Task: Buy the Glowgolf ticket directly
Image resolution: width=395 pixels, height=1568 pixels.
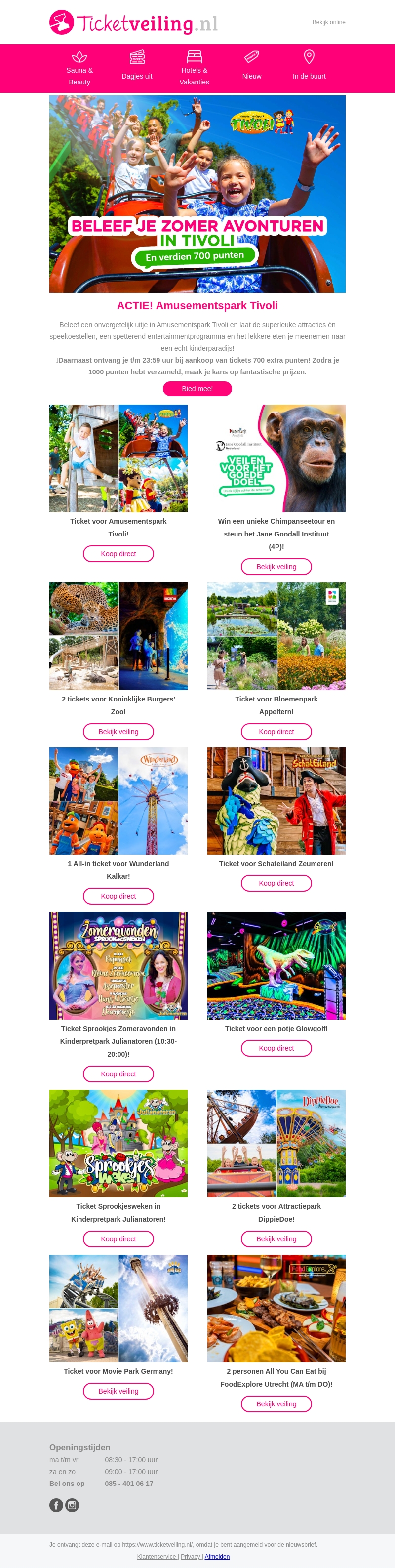Action: [x=276, y=1048]
